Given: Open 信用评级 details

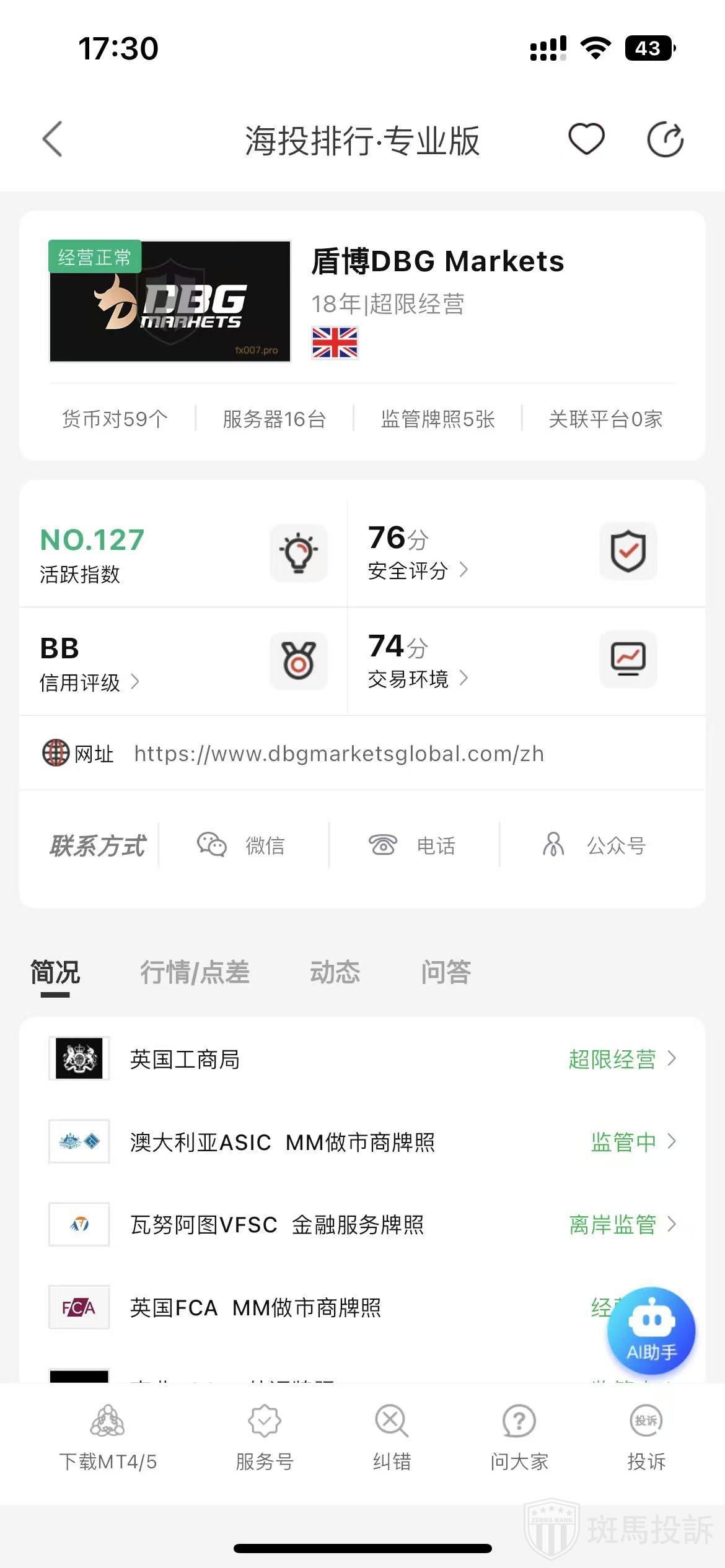Looking at the screenshot, I should (89, 682).
